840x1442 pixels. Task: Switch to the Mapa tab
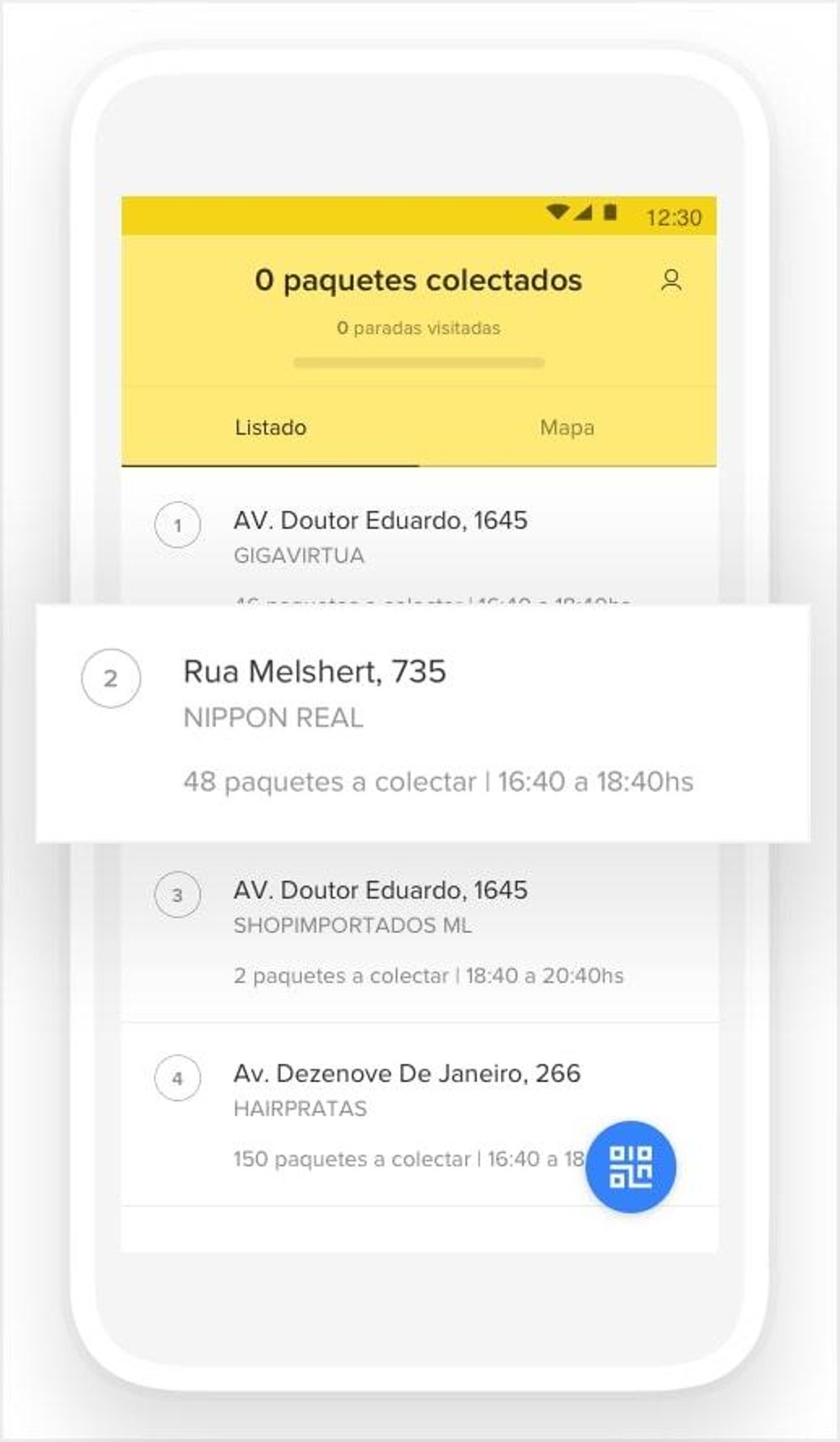[567, 428]
